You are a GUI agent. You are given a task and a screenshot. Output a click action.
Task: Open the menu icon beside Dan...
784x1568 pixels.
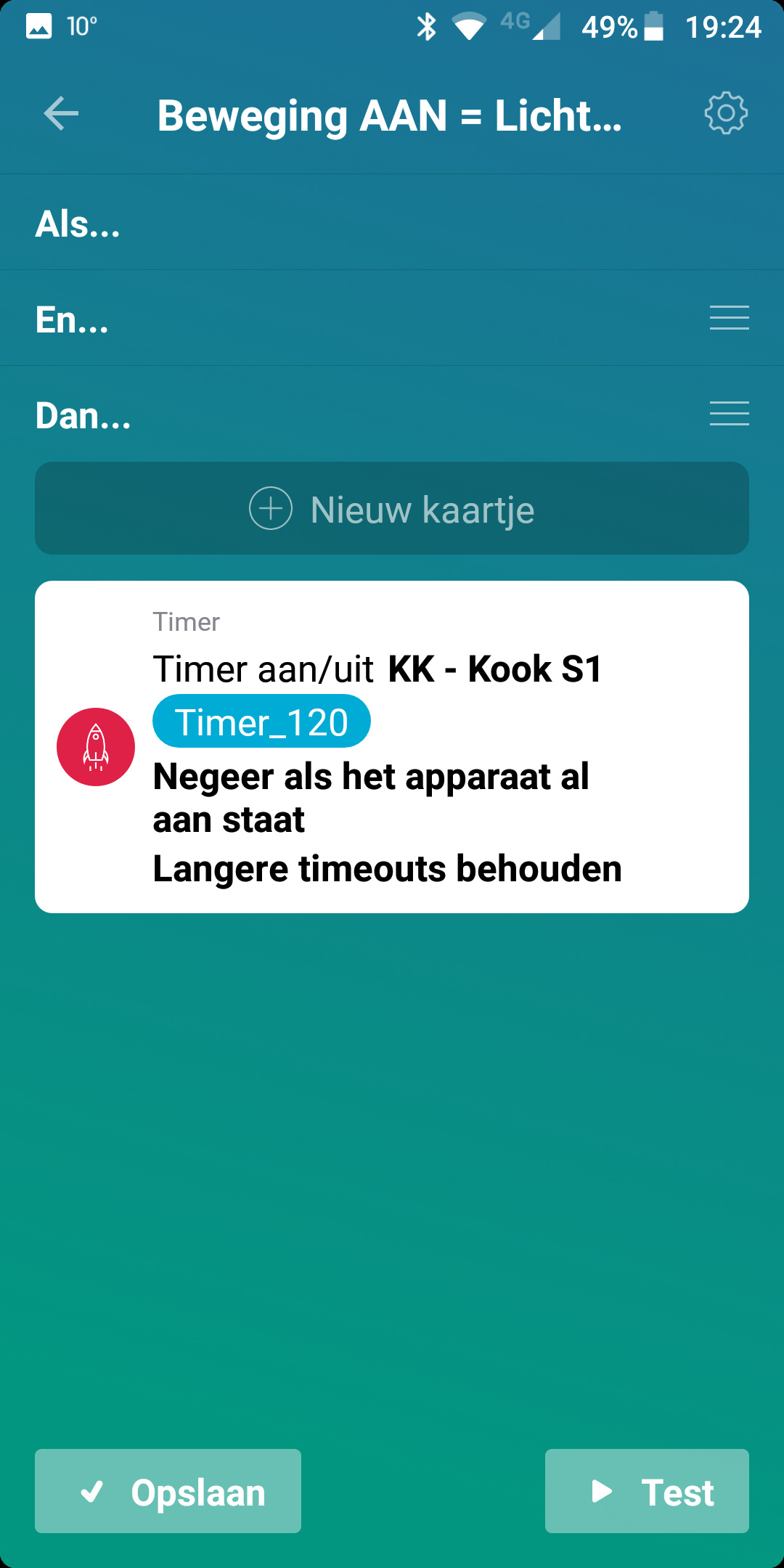click(729, 414)
